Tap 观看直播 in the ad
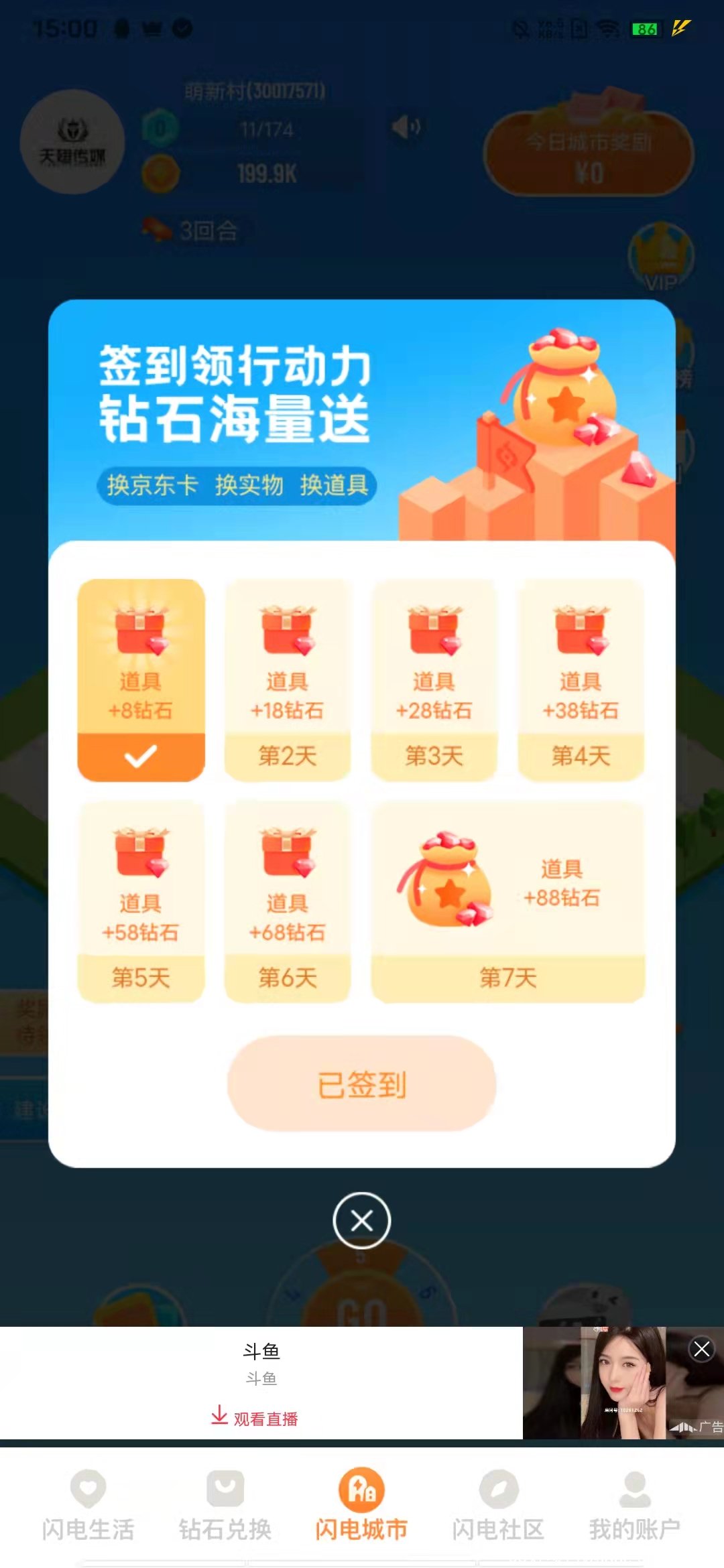The height and width of the screenshot is (1568, 724). pyautogui.click(x=255, y=1418)
